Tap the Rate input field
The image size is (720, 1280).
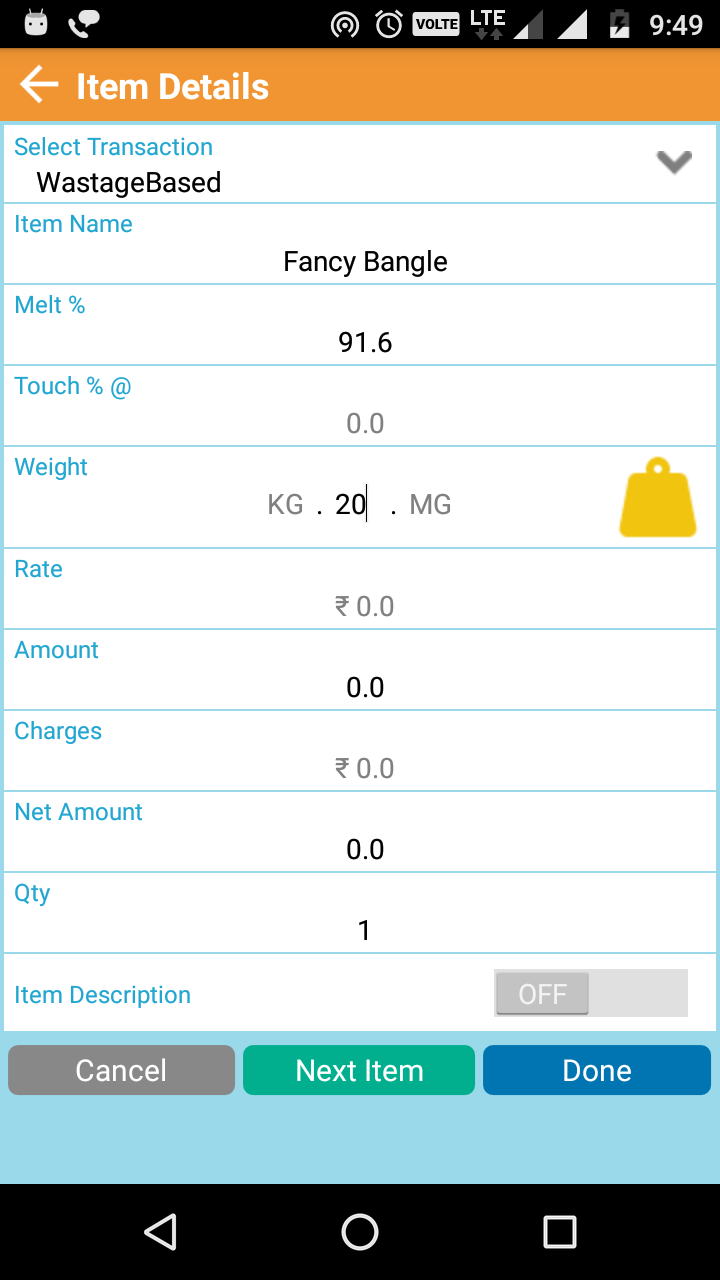365,606
